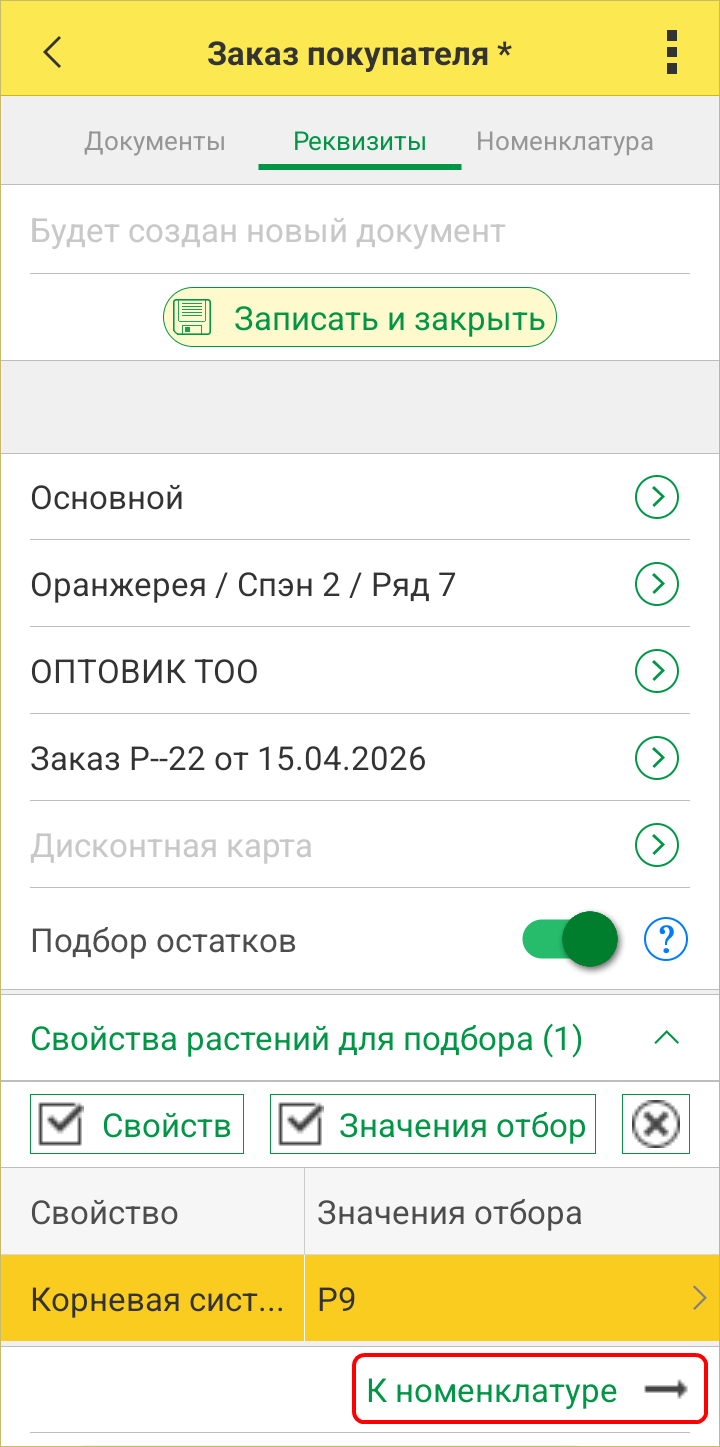Open the three-dot overflow menu
This screenshot has height=1447, width=720.
672,50
